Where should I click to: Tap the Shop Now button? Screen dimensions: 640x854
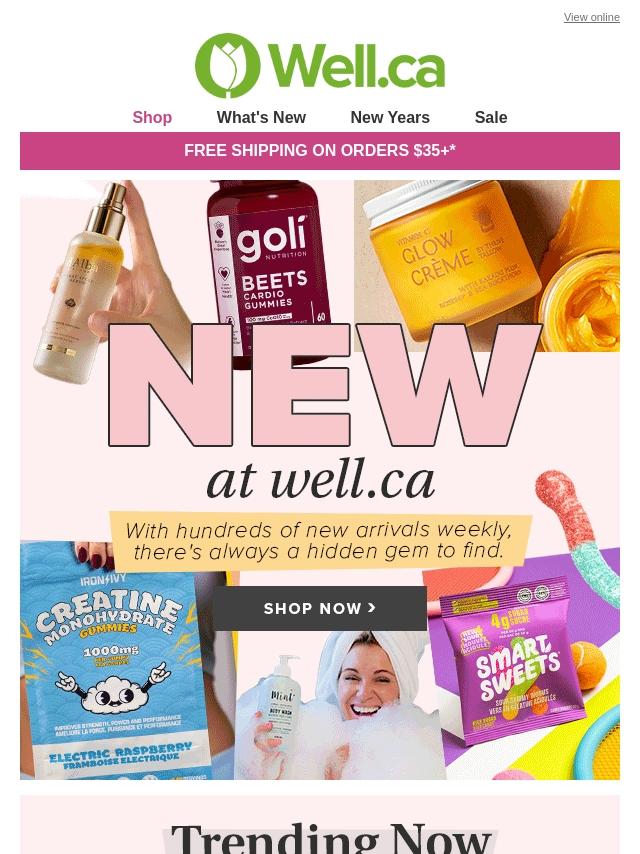[320, 608]
